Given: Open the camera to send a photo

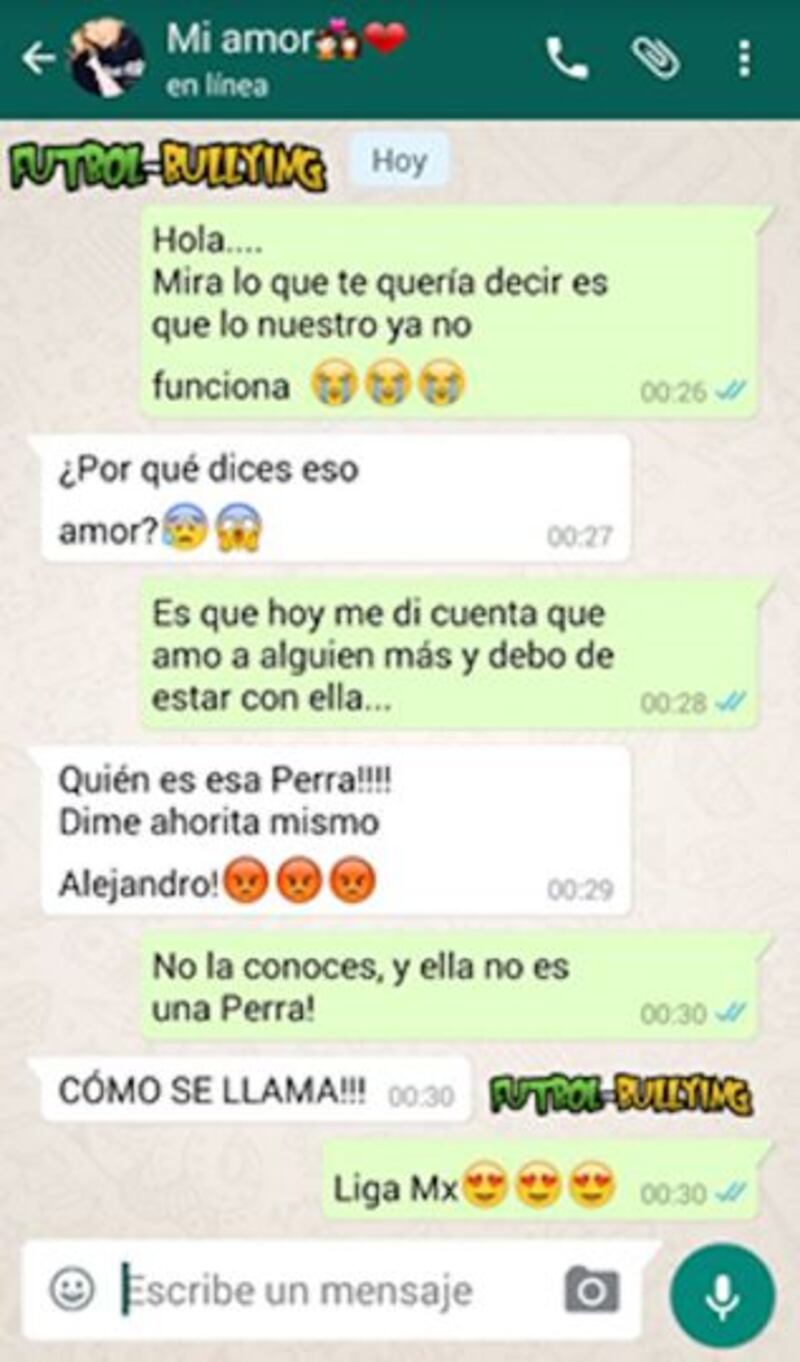Looking at the screenshot, I should click(x=591, y=1290).
